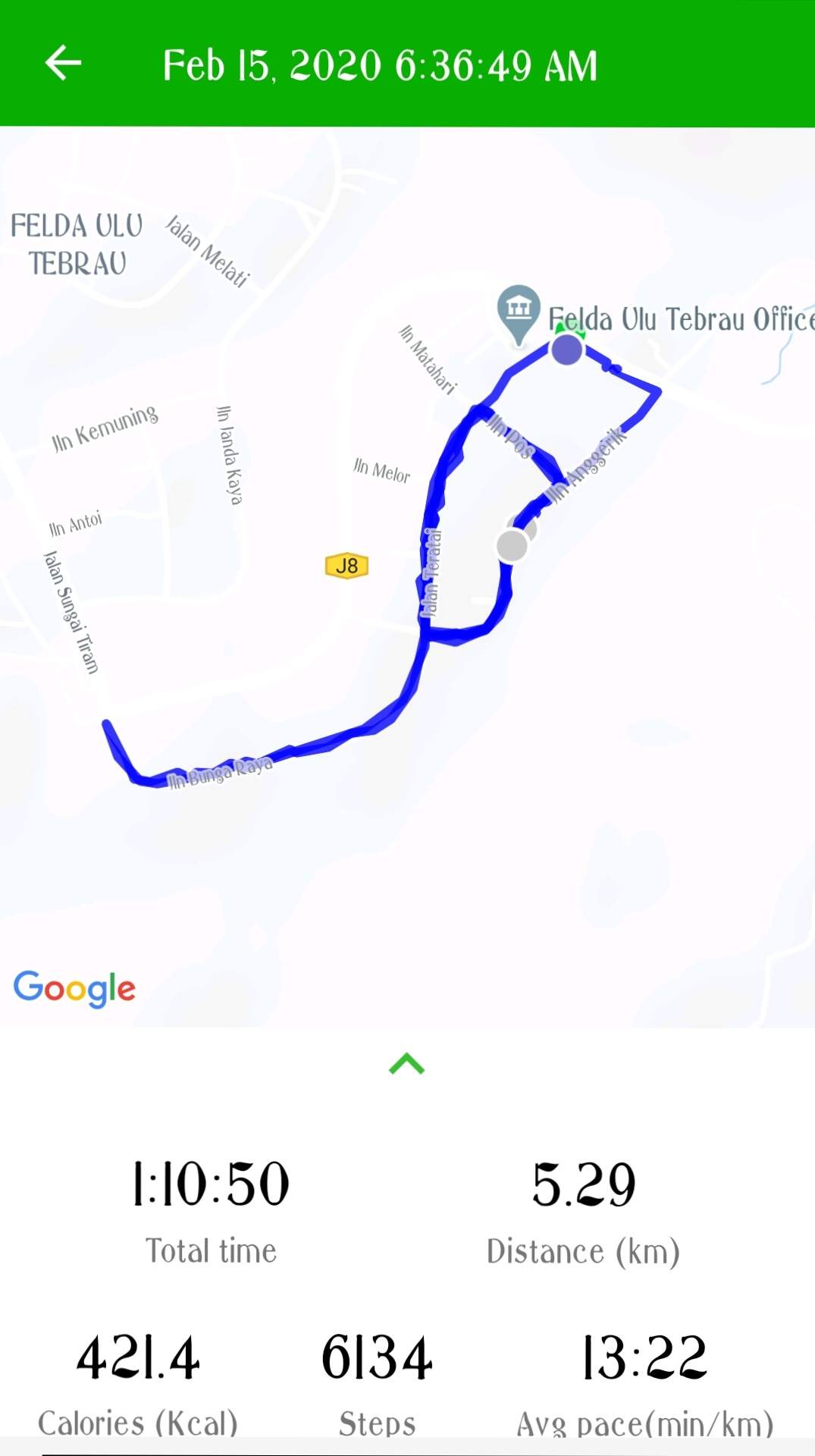Screen dimensions: 815x1456
Task: Expand the stats panel with the green chevron
Action: [x=406, y=1064]
